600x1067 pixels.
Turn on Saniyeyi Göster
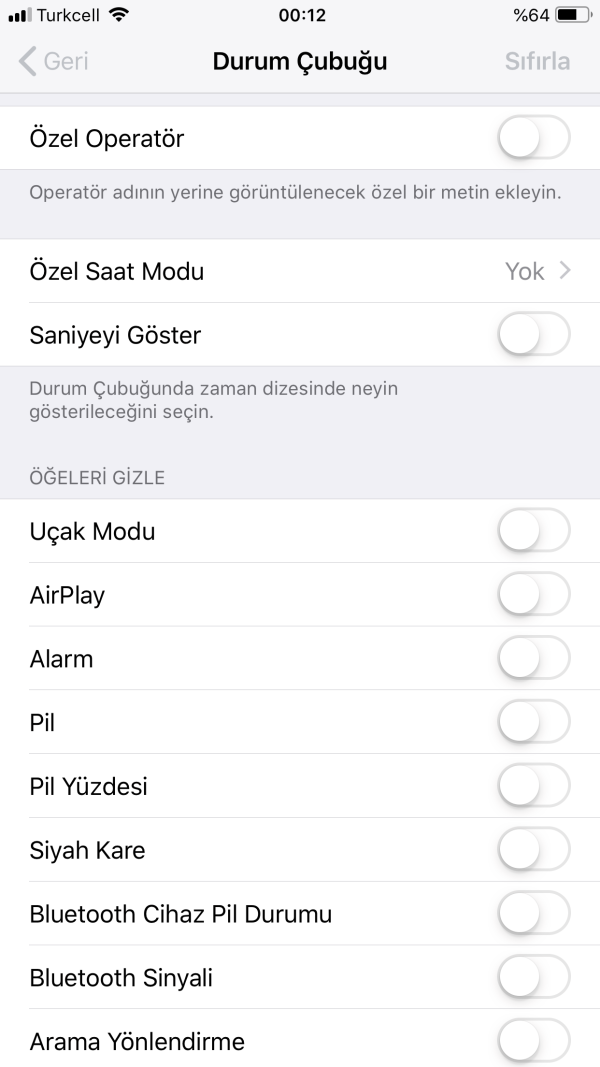coord(533,335)
